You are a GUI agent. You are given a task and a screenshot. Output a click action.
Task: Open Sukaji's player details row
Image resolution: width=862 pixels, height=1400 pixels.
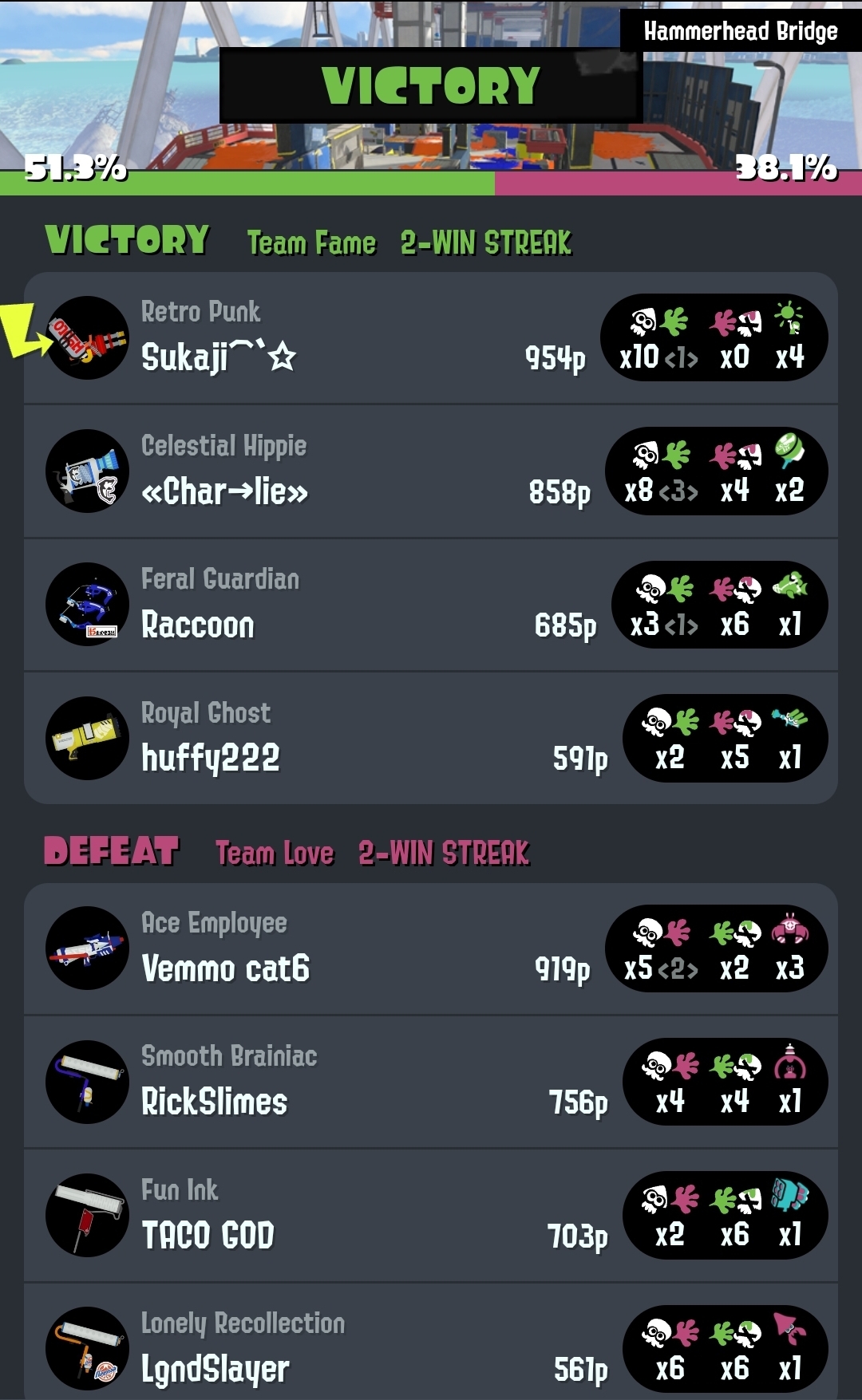[431, 338]
